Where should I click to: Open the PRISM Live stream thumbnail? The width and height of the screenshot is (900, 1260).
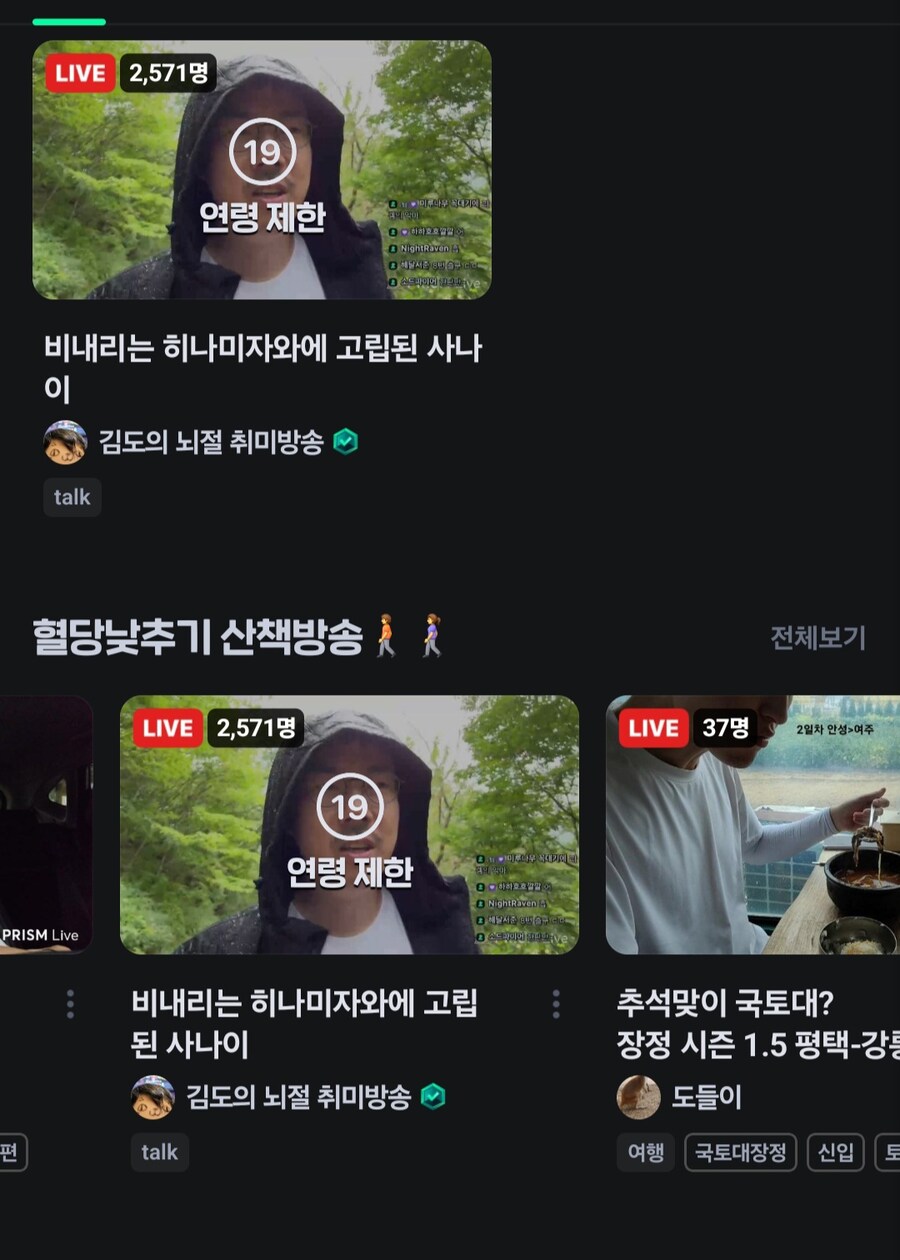tap(45, 825)
